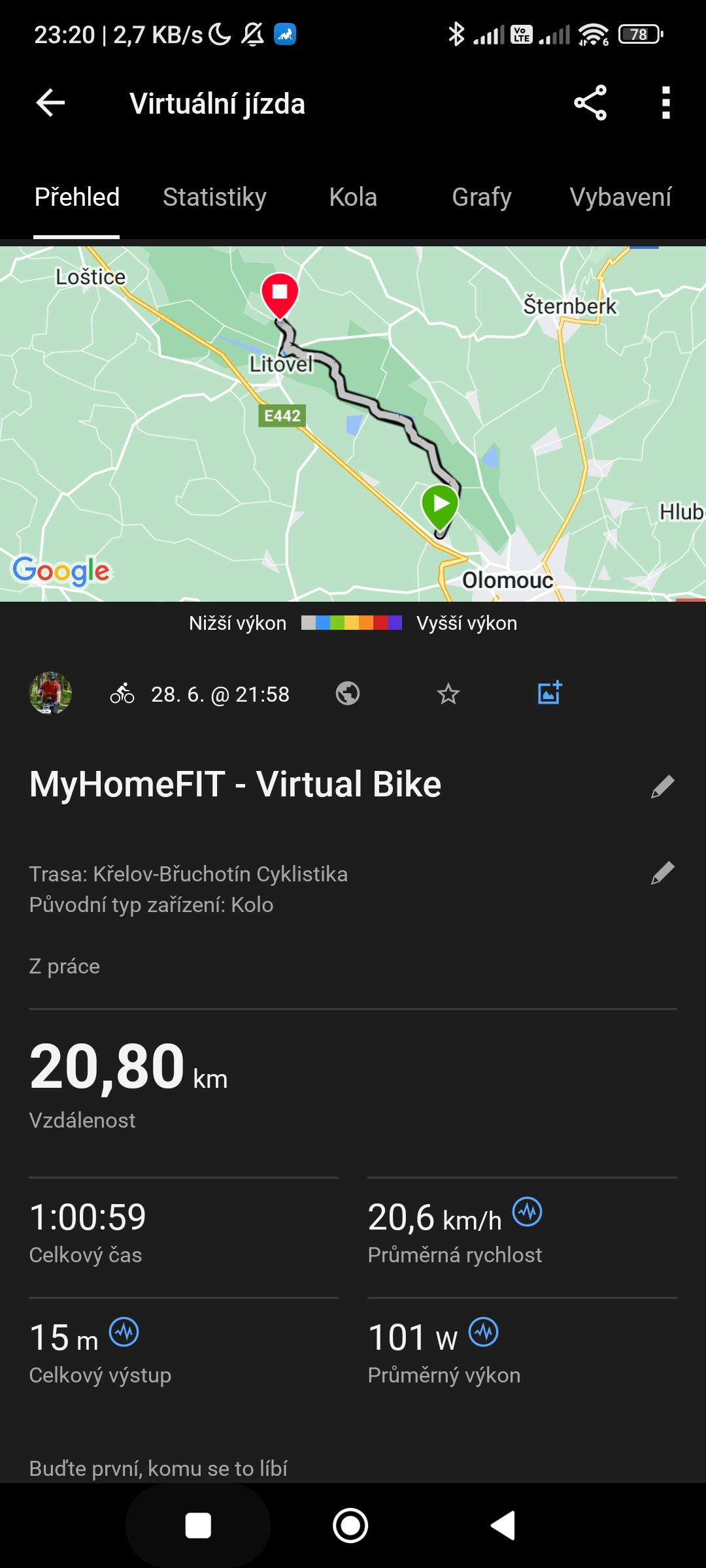
Task: Go to the system home screen
Action: pos(350,1526)
